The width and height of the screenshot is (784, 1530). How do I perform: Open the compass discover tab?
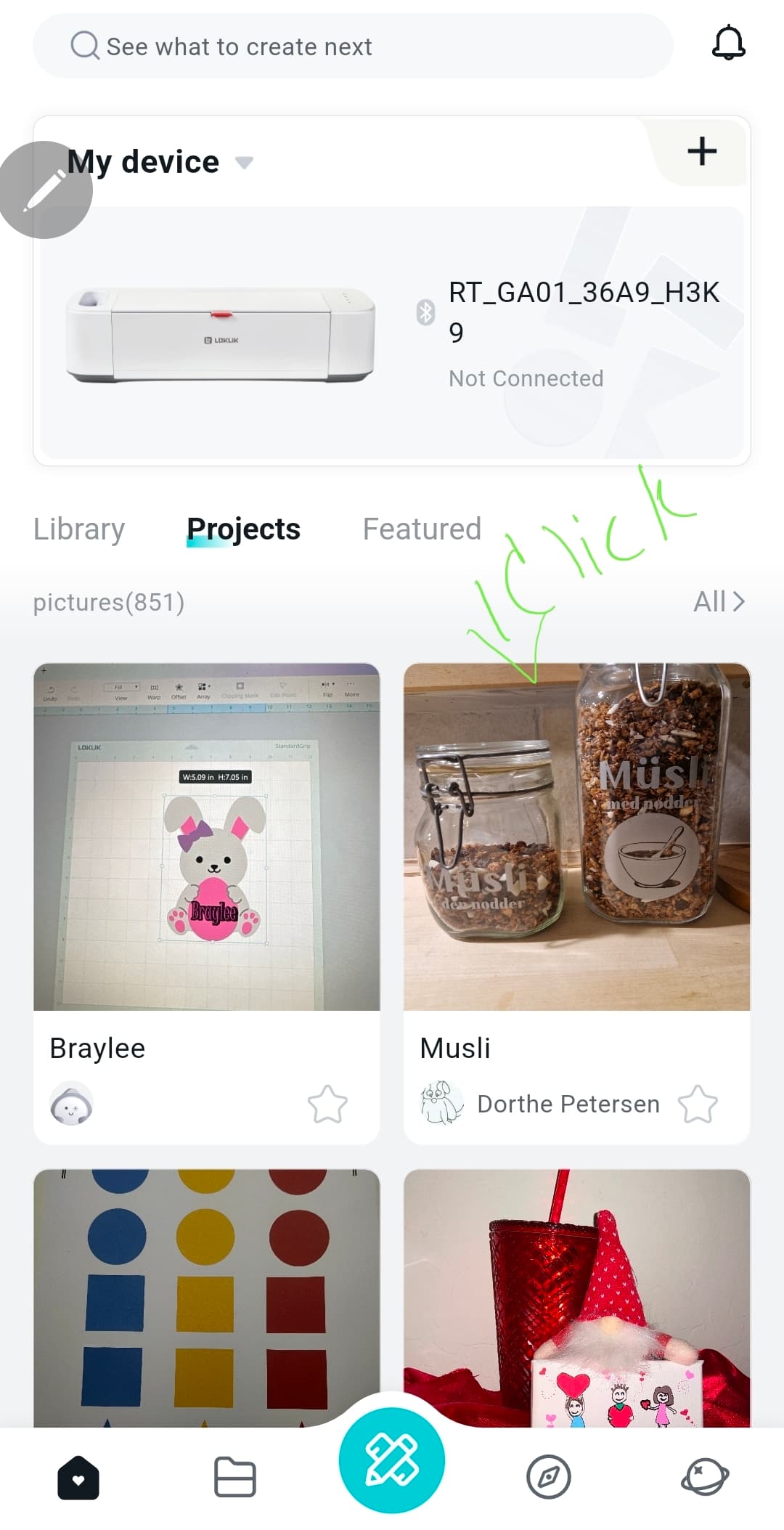(548, 1477)
